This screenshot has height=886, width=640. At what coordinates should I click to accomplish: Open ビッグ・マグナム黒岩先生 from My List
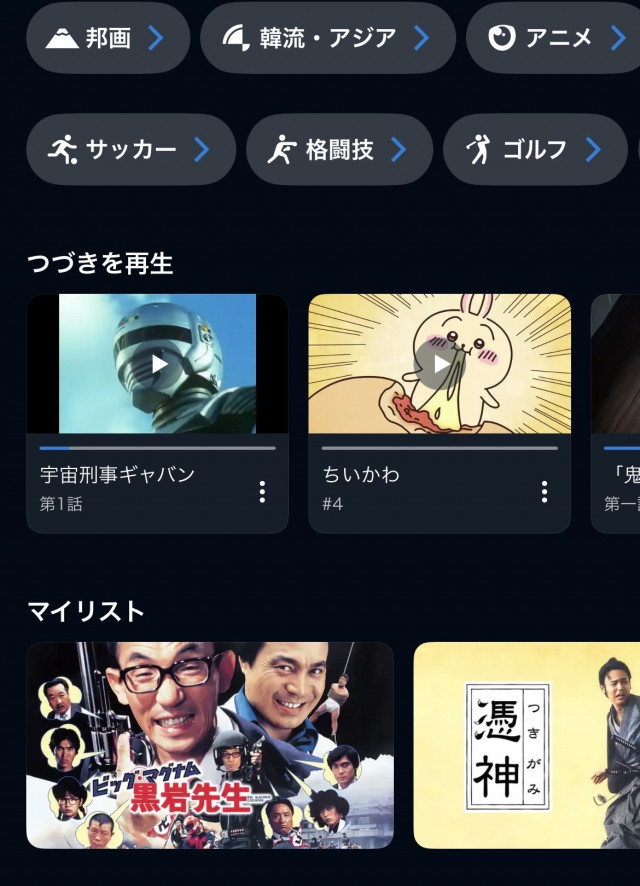pos(210,745)
